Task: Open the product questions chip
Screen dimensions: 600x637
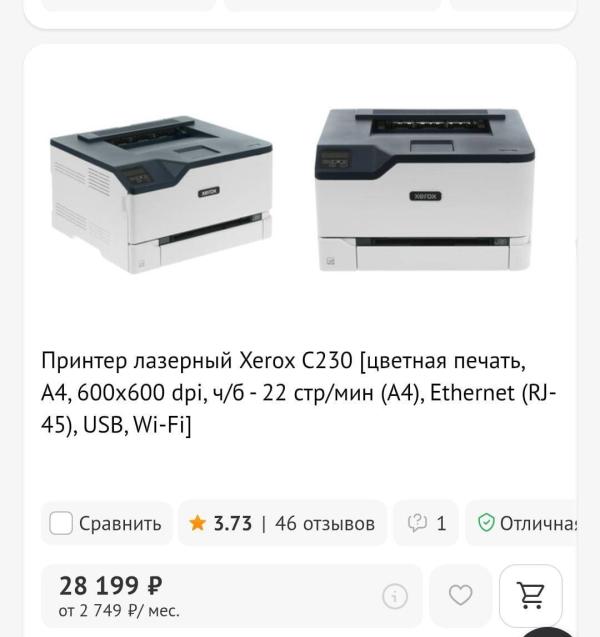Action: [x=426, y=523]
